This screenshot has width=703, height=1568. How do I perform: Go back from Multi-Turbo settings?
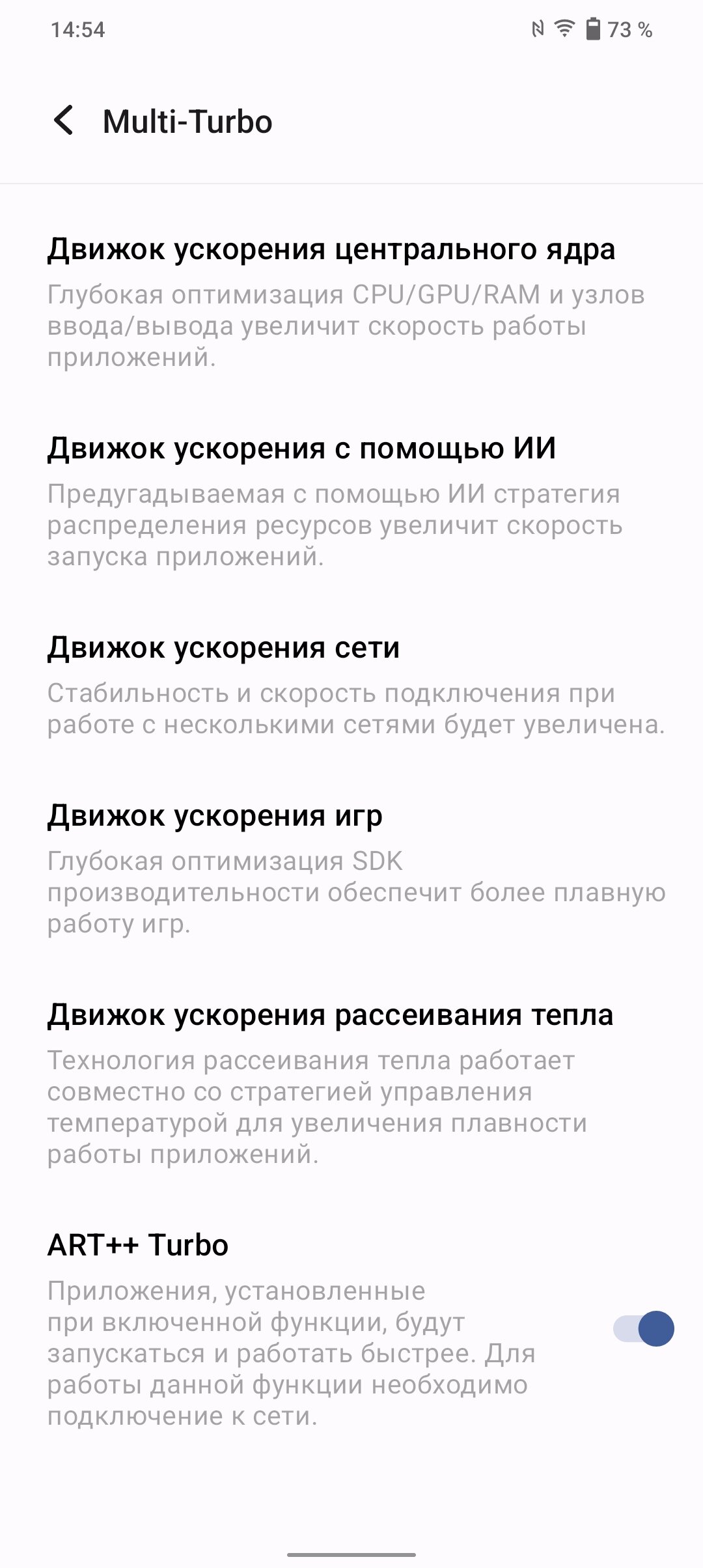63,120
